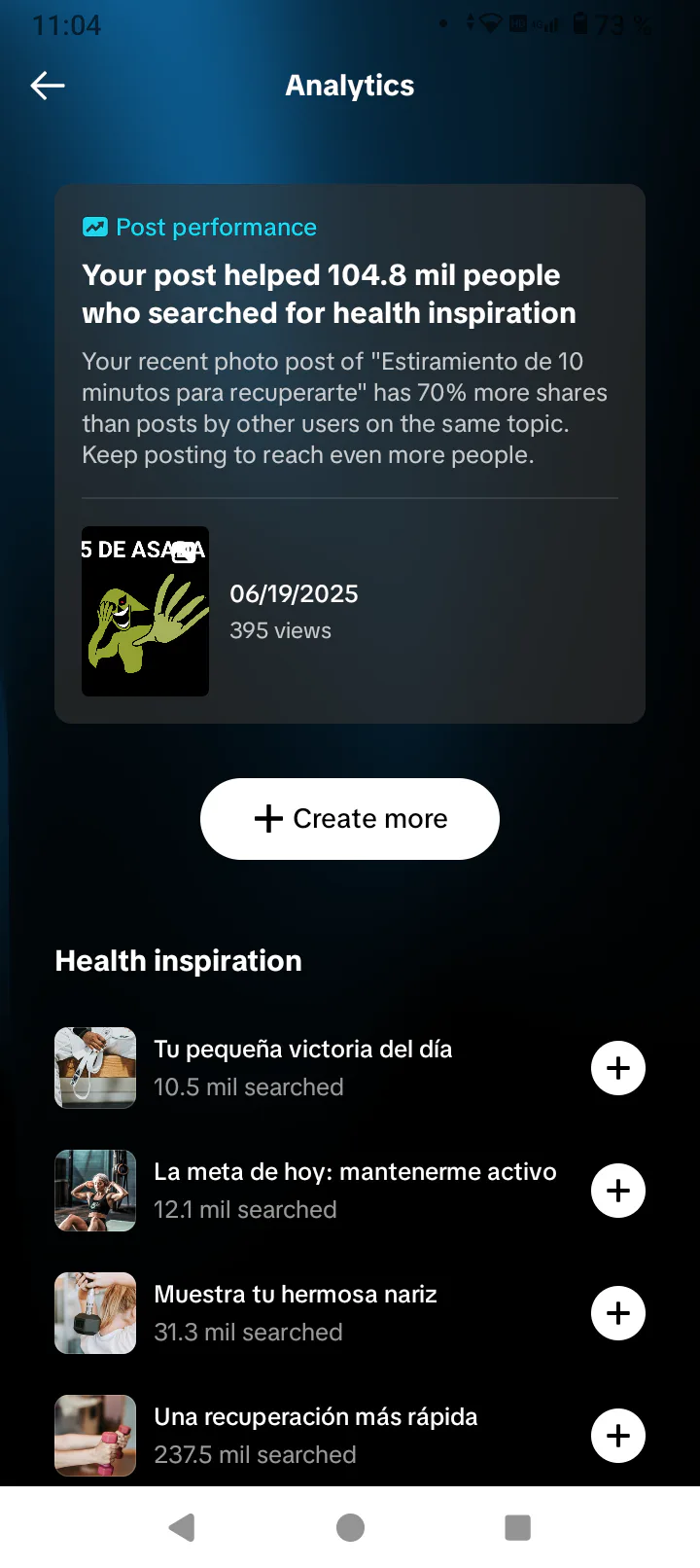This screenshot has height=1568, width=700.
Task: Tap the Create more button
Action: (x=350, y=819)
